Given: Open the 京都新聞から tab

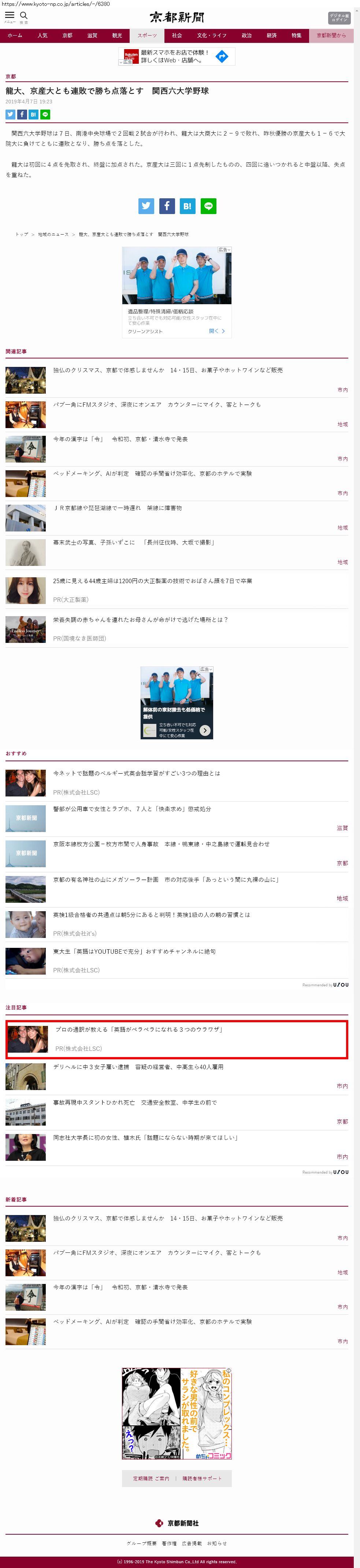Looking at the screenshot, I should 331,36.
